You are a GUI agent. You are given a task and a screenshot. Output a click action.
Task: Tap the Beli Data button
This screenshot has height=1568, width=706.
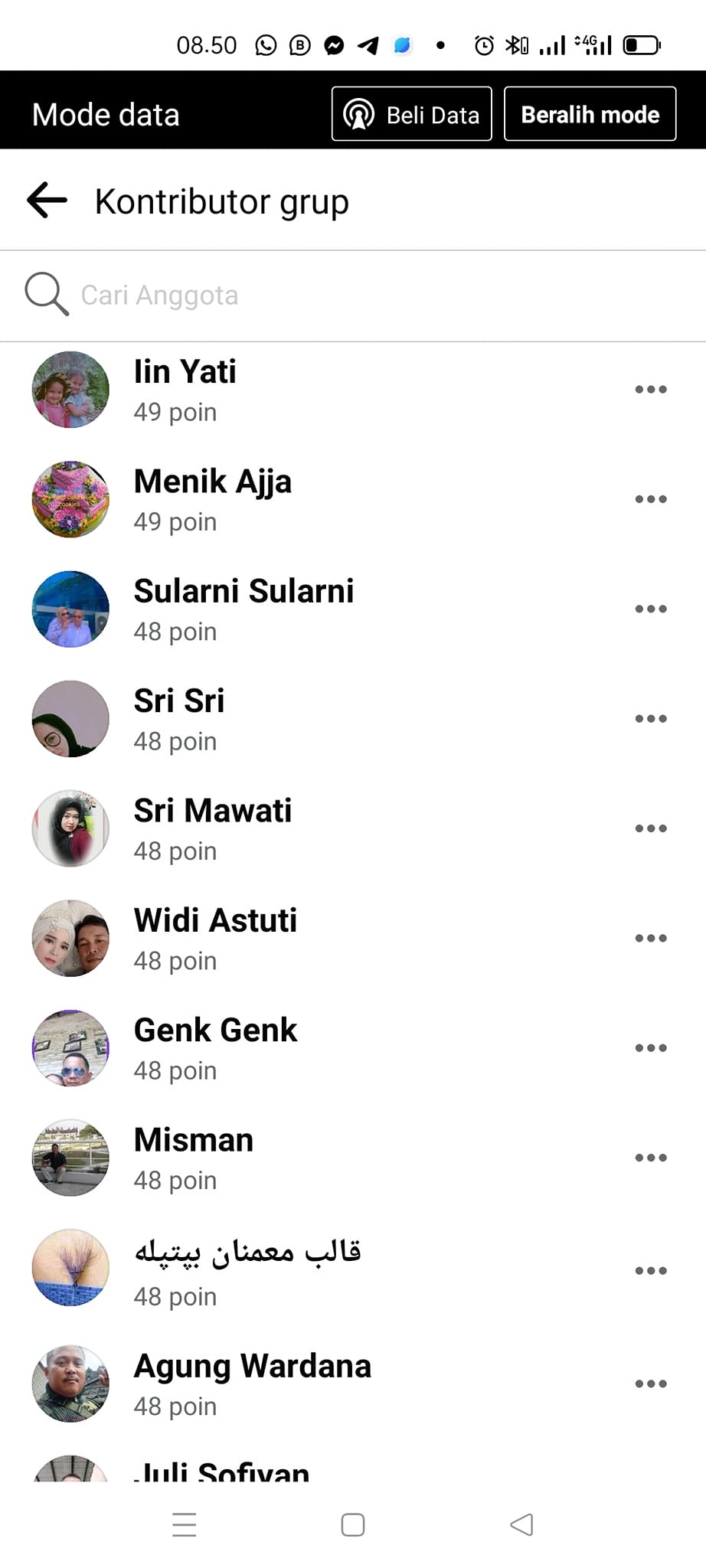(x=411, y=114)
